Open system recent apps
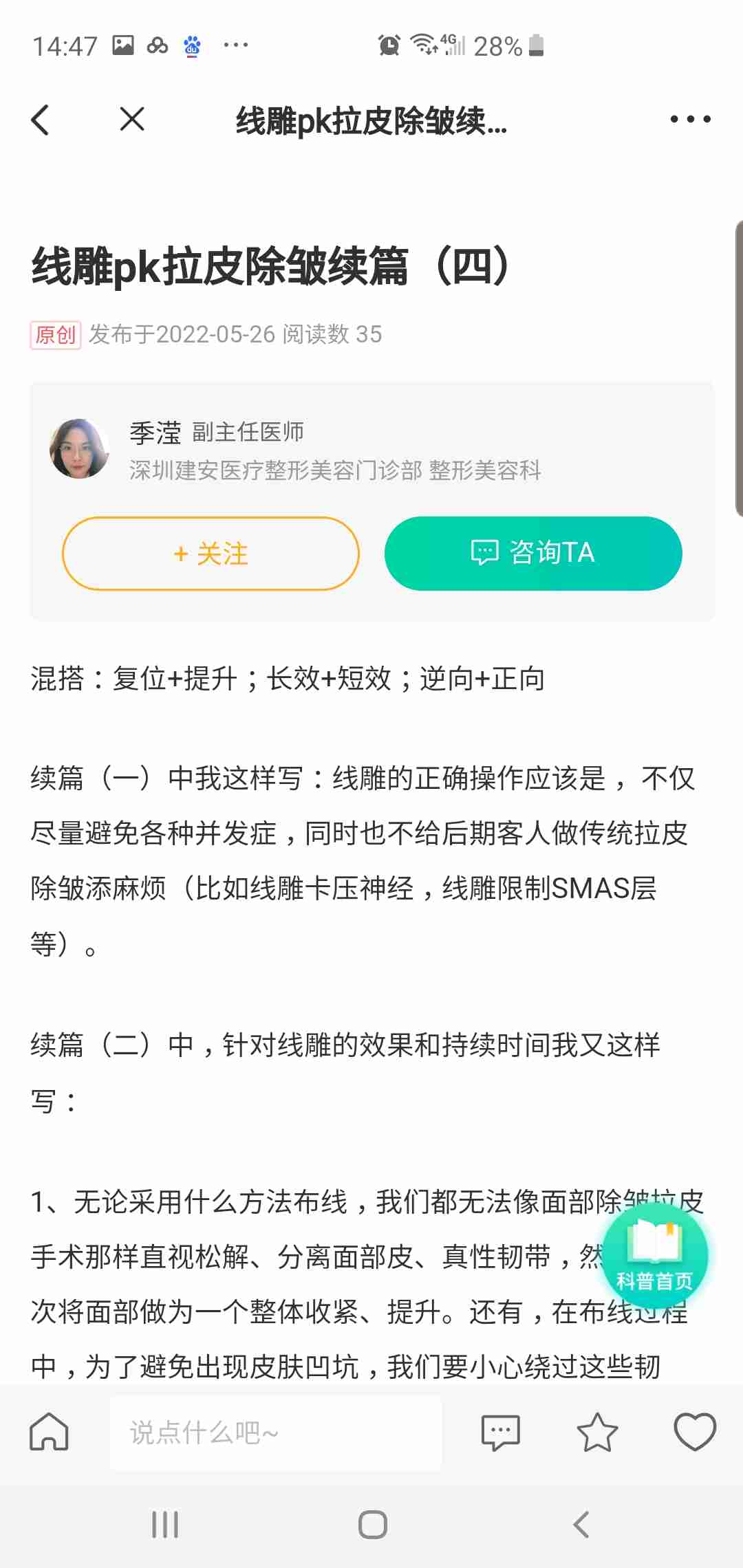The height and width of the screenshot is (1568, 743). (x=165, y=1525)
